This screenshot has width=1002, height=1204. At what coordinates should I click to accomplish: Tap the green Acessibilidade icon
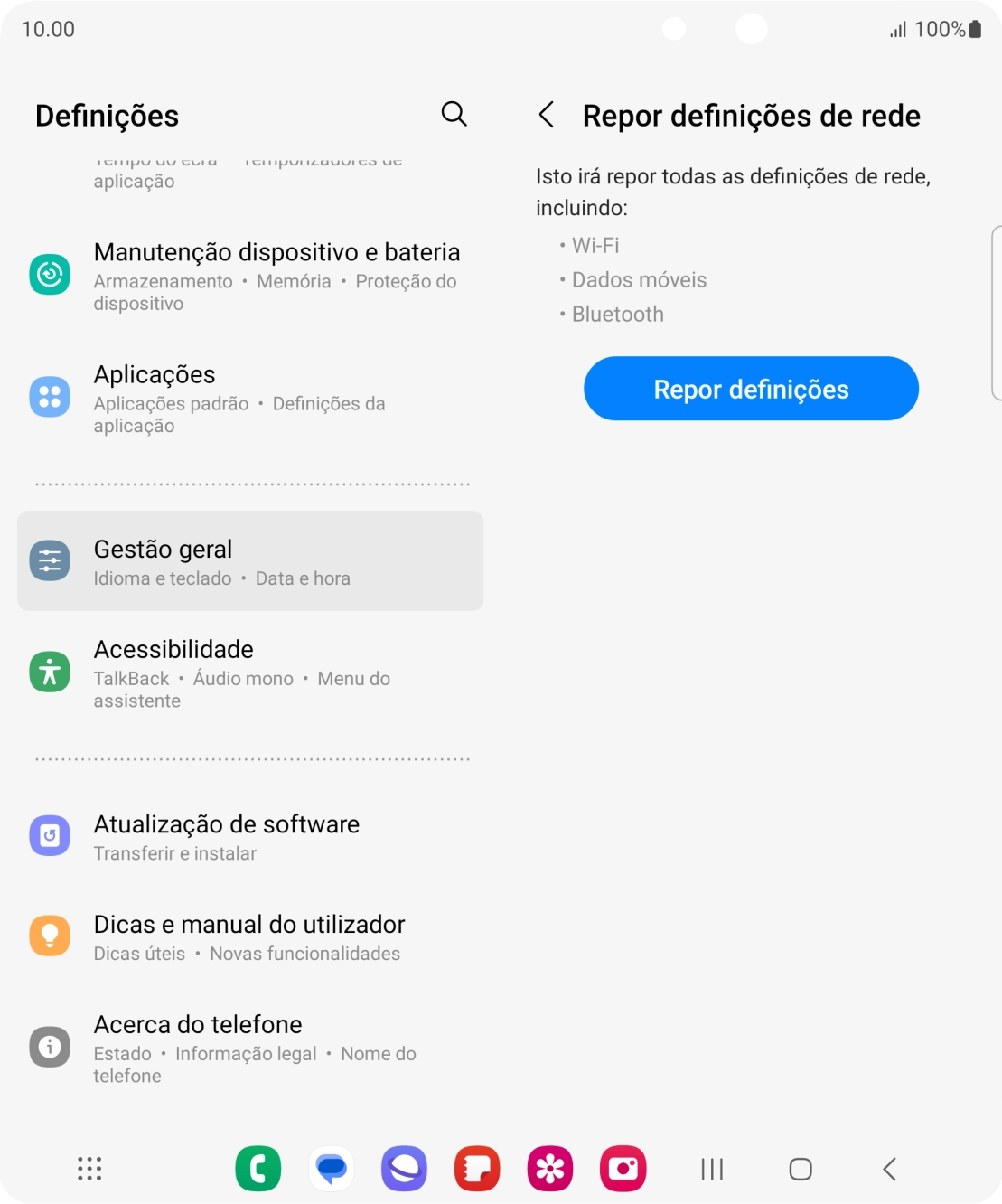pyautogui.click(x=50, y=671)
